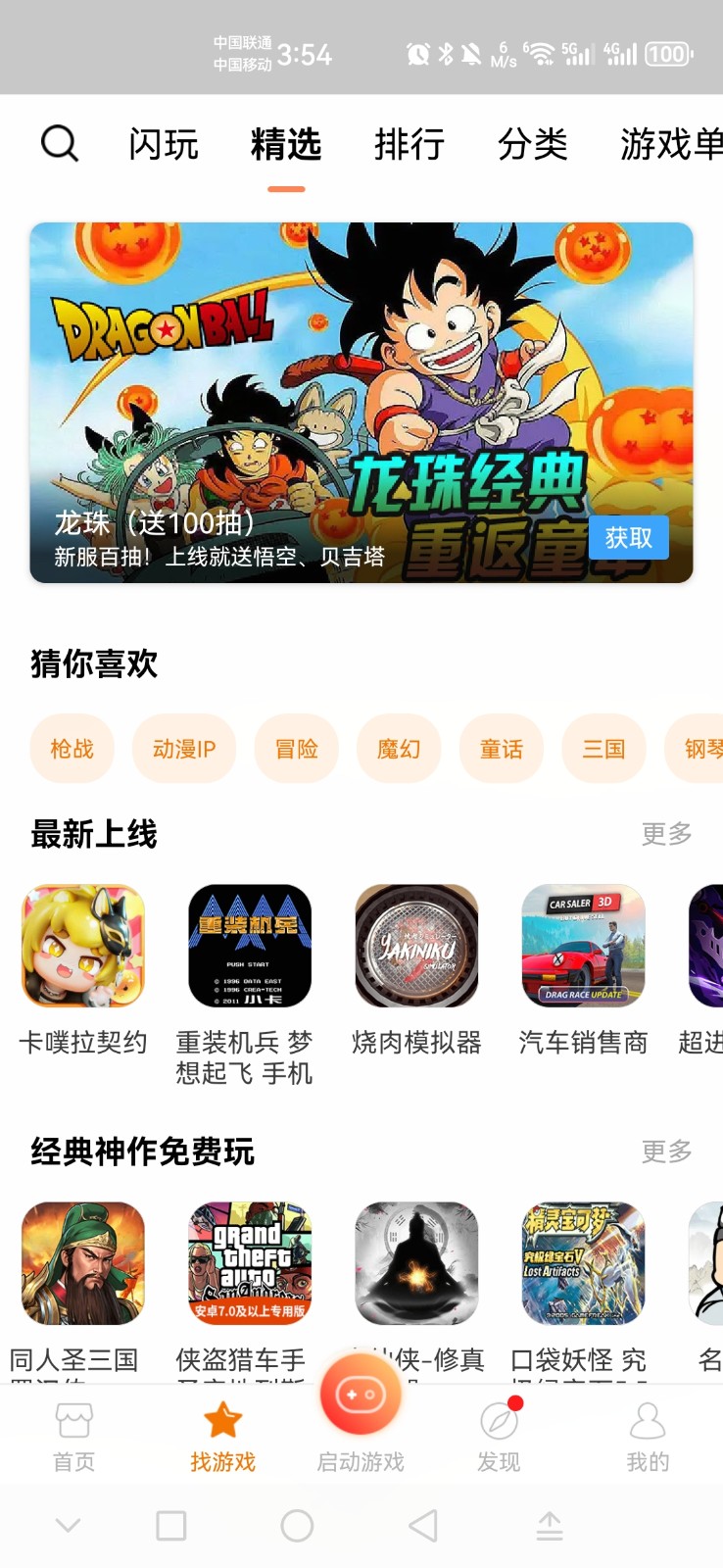Image resolution: width=723 pixels, height=1568 pixels.
Task: Expand 更多 for 经典神作免费玩 section
Action: click(x=665, y=1151)
